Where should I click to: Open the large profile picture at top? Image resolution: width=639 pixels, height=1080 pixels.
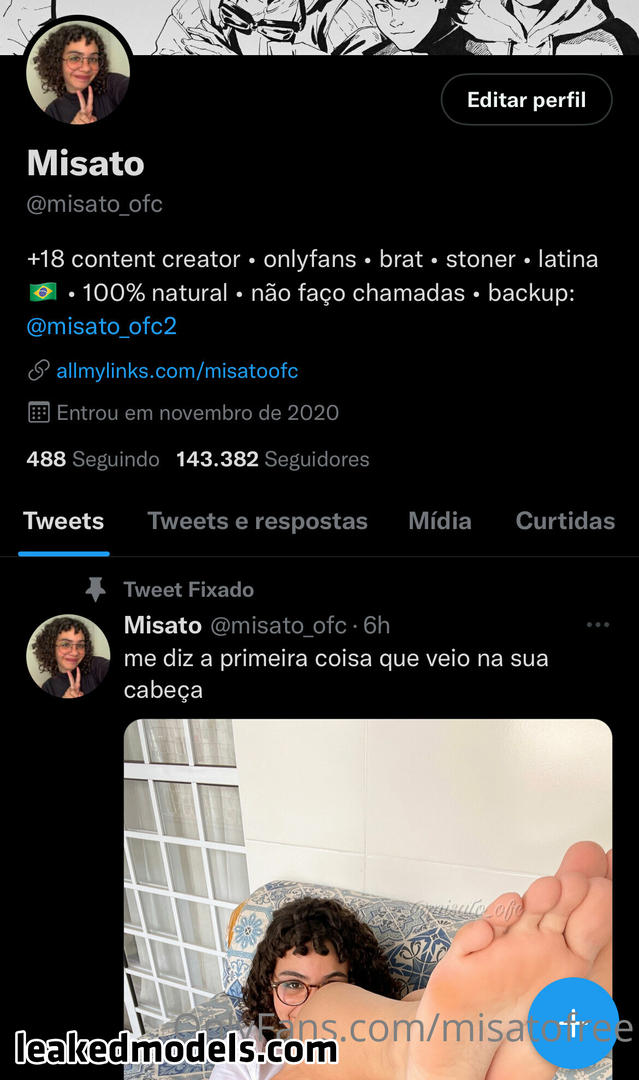click(x=78, y=72)
